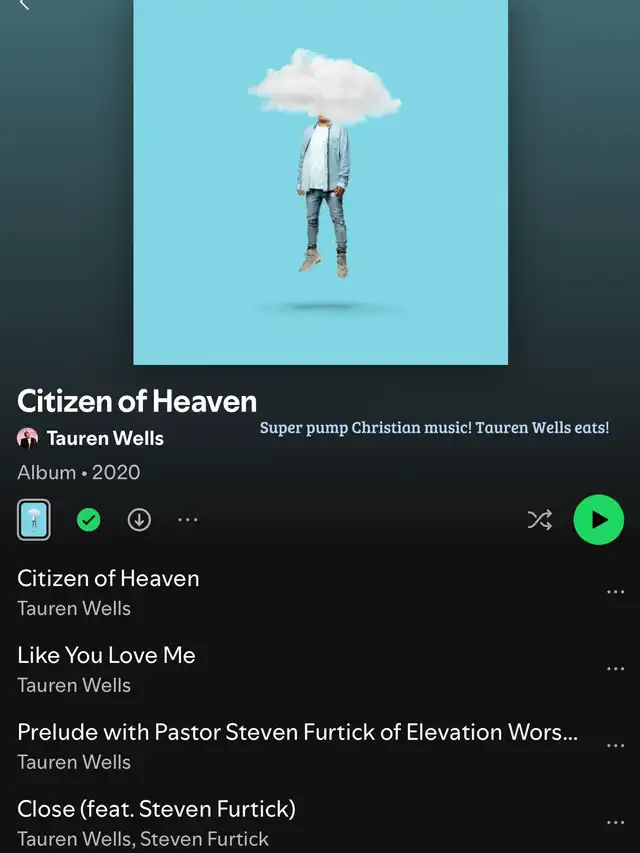Viewport: 640px width, 853px height.
Task: Go back using the top arrow
Action: click(24, 5)
